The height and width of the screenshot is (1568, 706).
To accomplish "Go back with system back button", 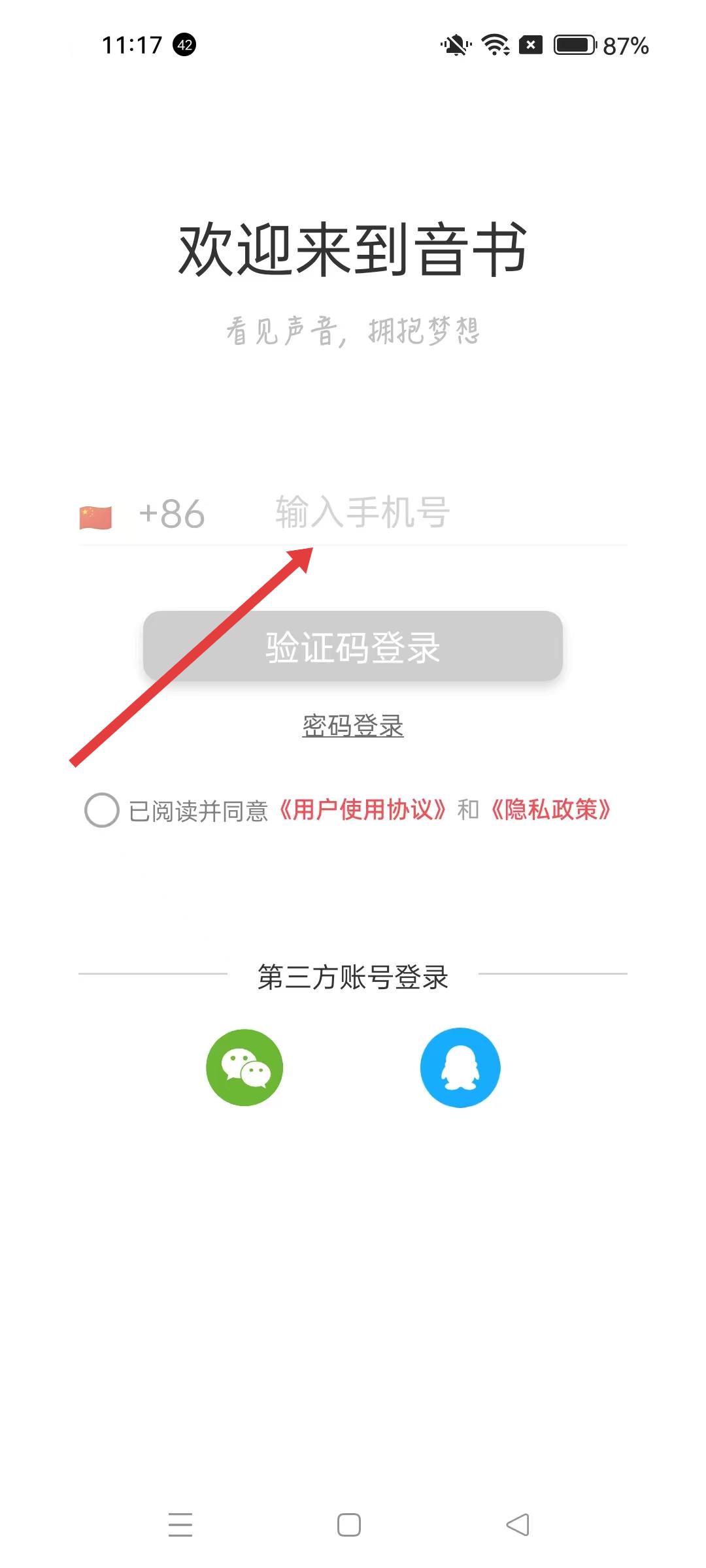I will [518, 1525].
